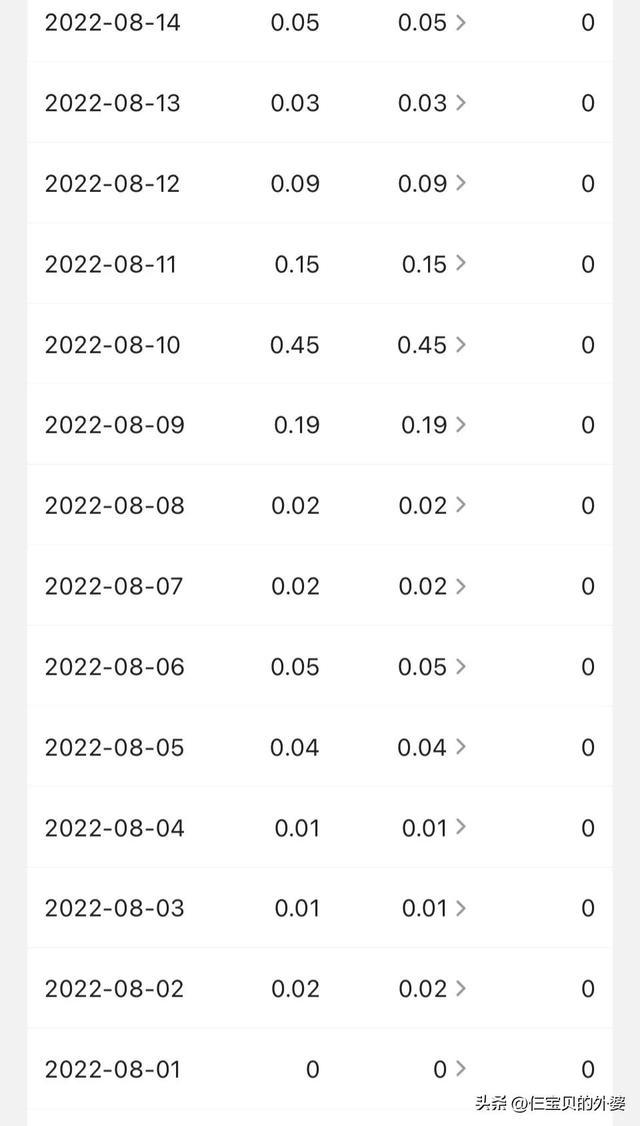This screenshot has height=1126, width=640.
Task: View 2022-08-12 earnings detail of 0.09
Action: pyautogui.click(x=460, y=184)
